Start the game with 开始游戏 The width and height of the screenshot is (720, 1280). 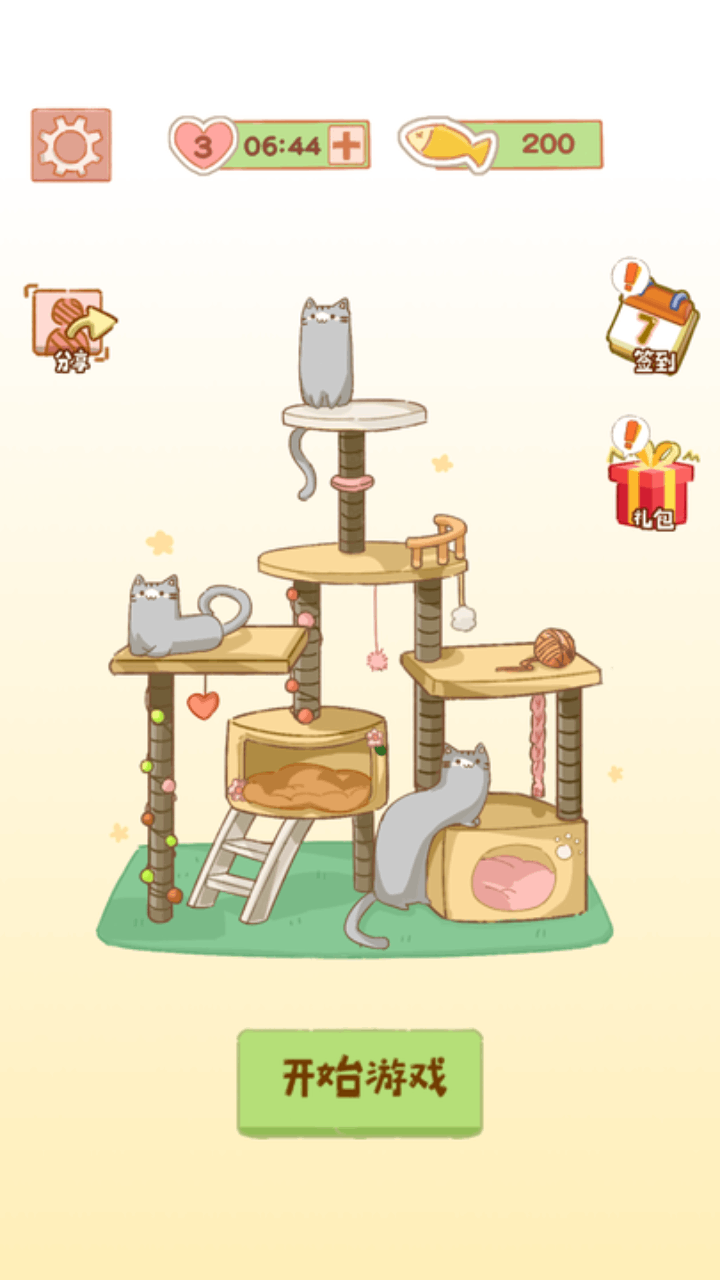[360, 1083]
